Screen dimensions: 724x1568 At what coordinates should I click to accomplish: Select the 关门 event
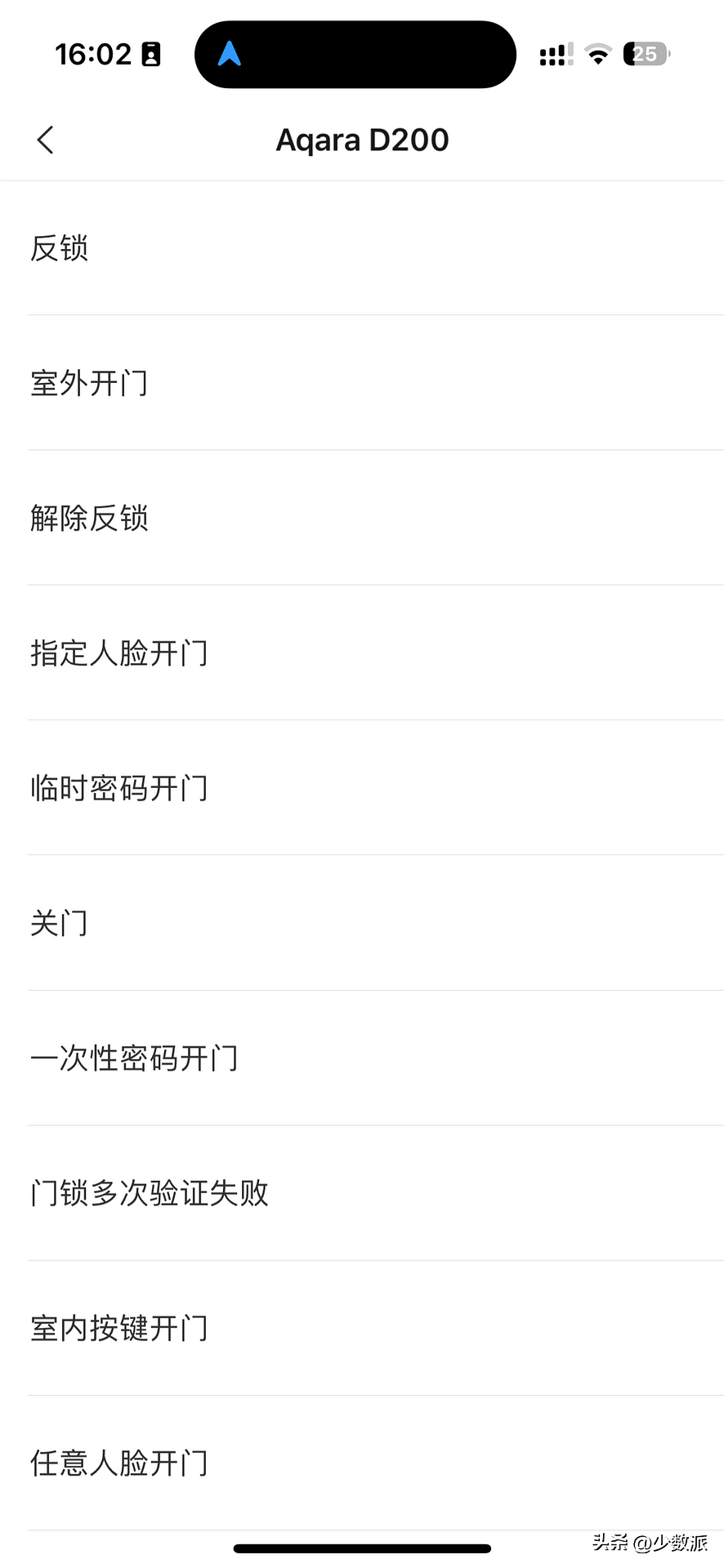[362, 923]
